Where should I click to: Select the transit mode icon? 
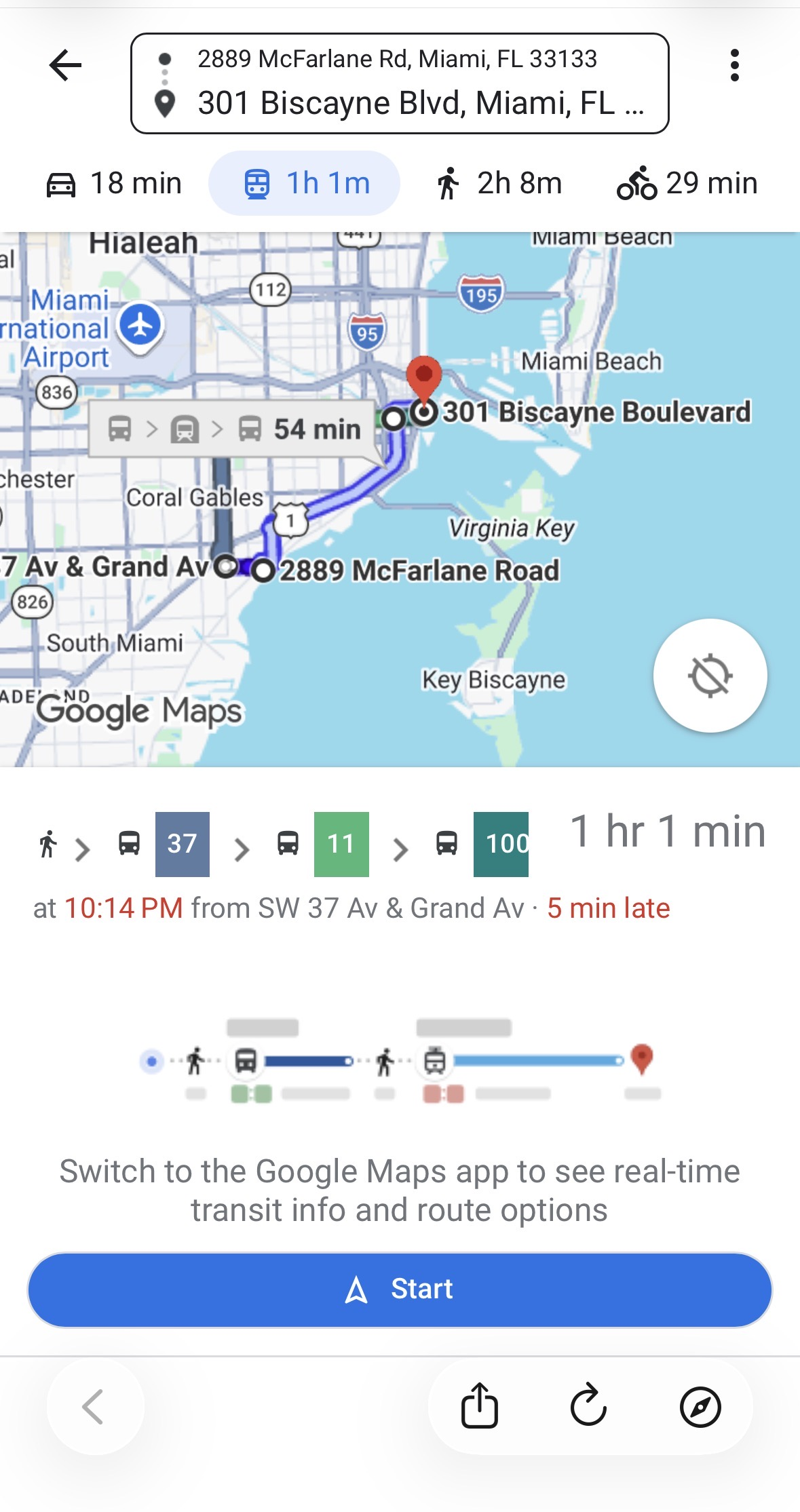pyautogui.click(x=257, y=182)
